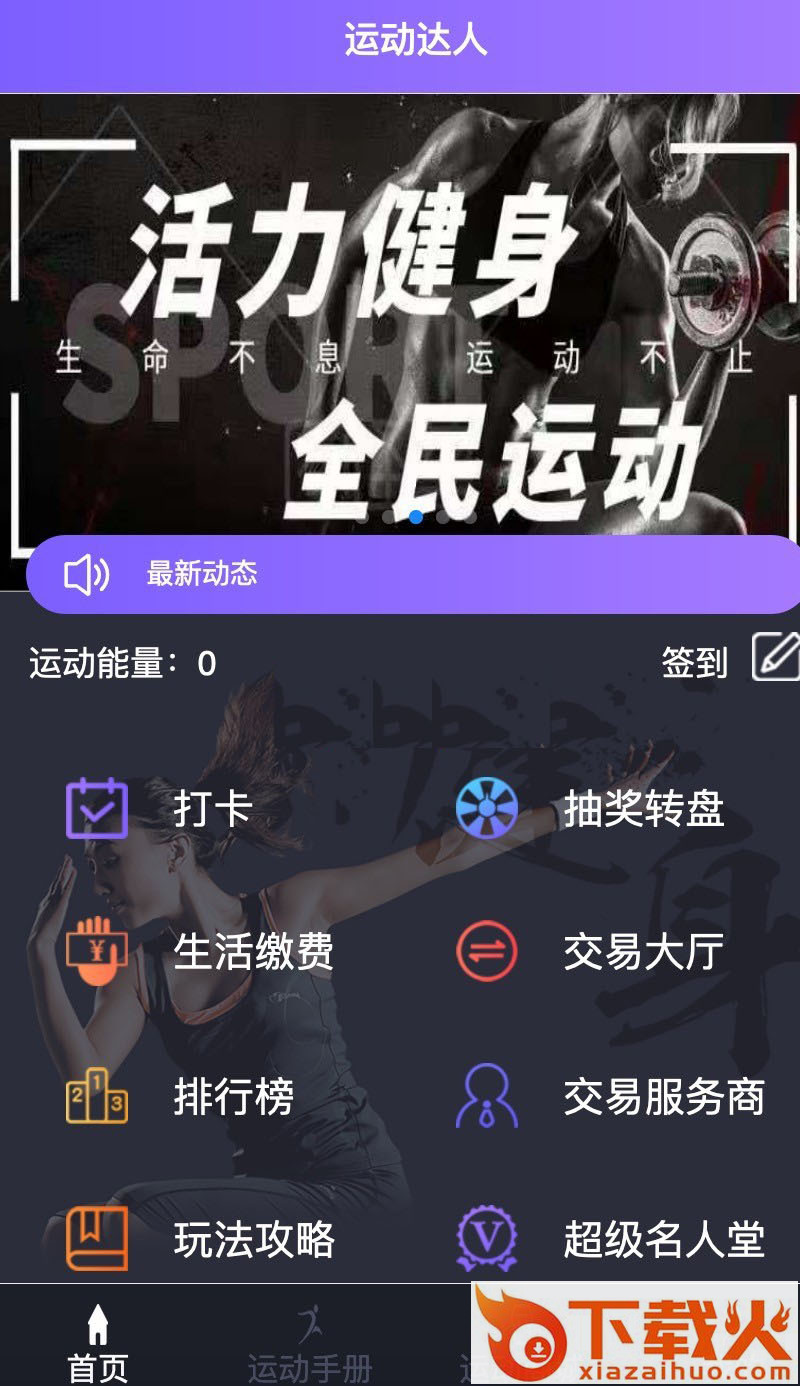
Task: Open 交易服务商
Action: coord(610,1096)
